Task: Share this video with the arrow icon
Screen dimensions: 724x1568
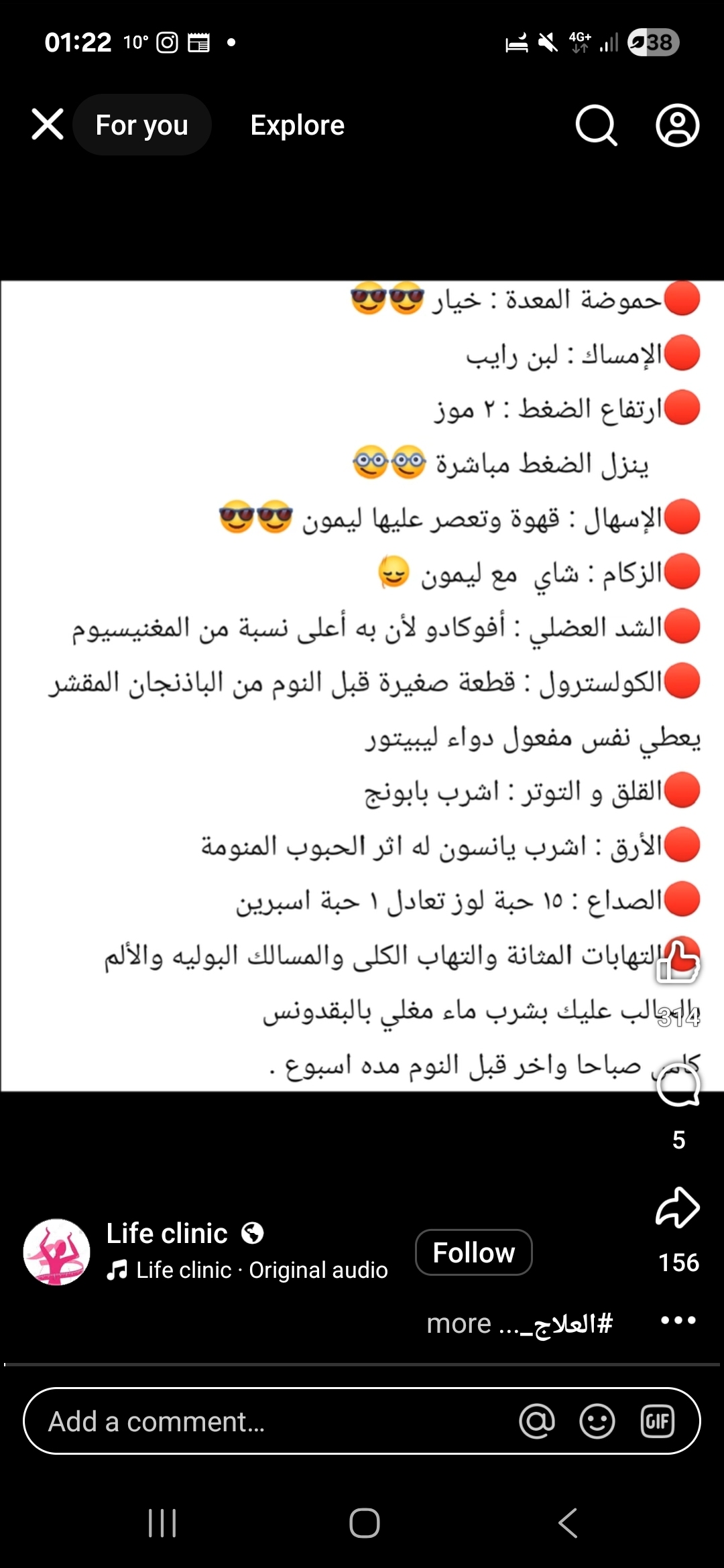Action: click(x=678, y=1208)
